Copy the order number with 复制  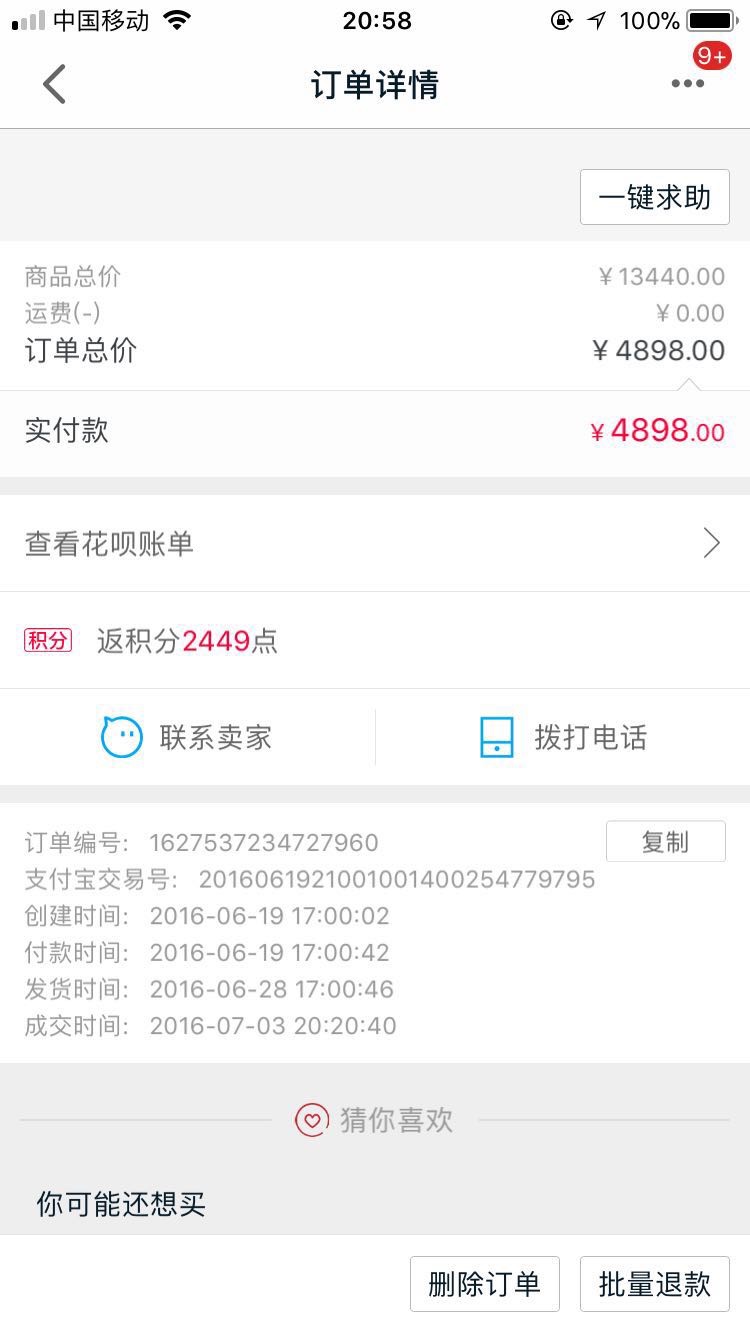pyautogui.click(x=666, y=842)
